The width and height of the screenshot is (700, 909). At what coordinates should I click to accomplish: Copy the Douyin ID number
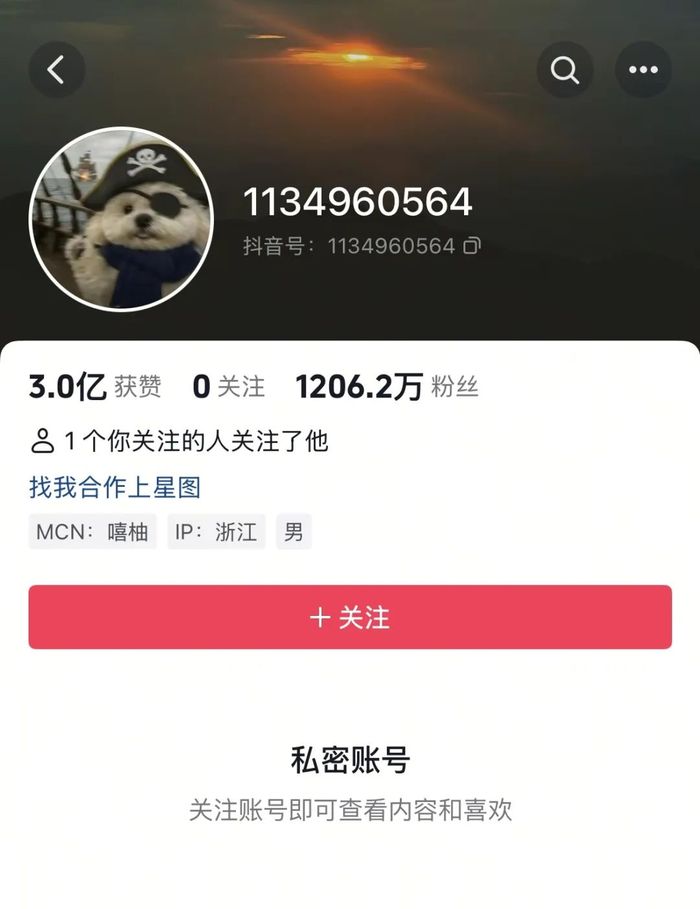[472, 246]
